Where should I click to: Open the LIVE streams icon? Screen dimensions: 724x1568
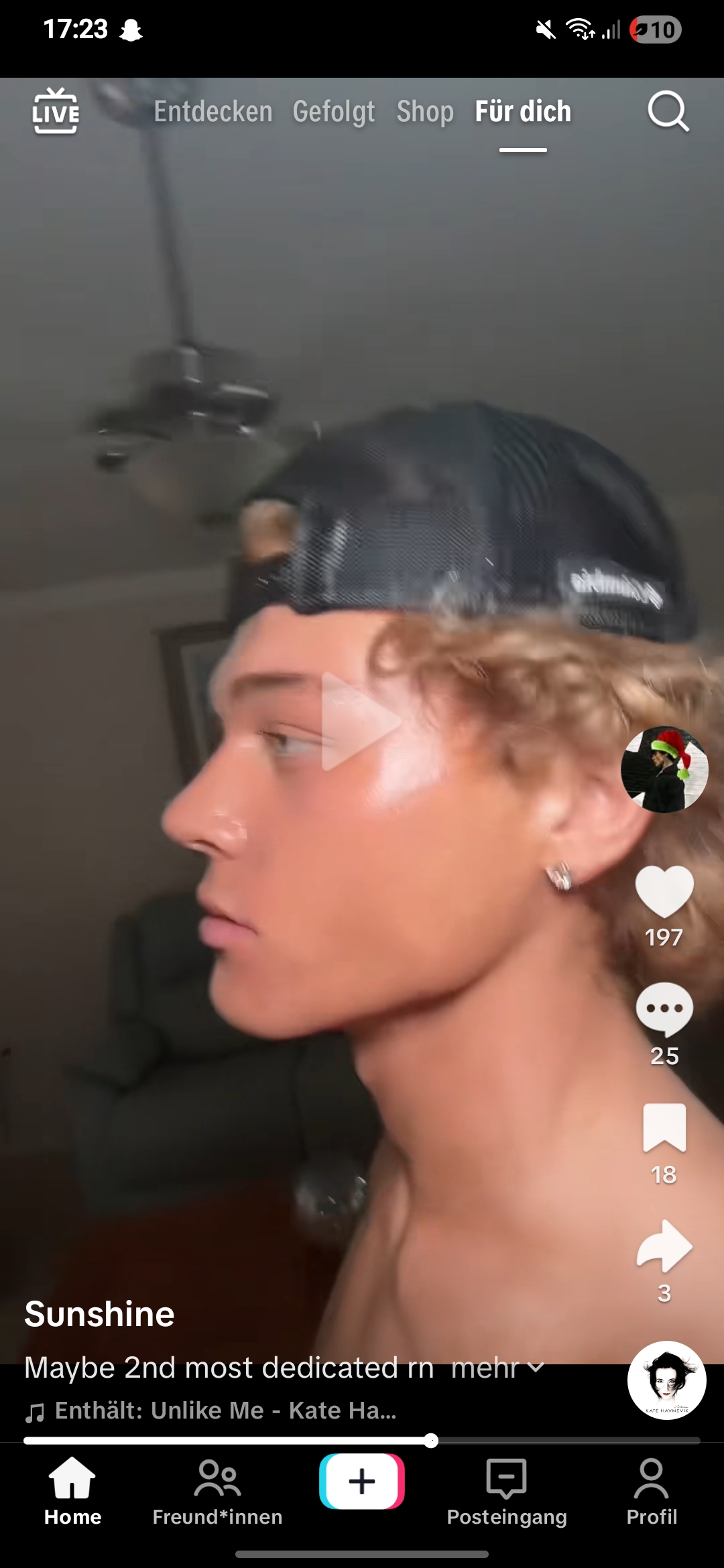tap(56, 111)
